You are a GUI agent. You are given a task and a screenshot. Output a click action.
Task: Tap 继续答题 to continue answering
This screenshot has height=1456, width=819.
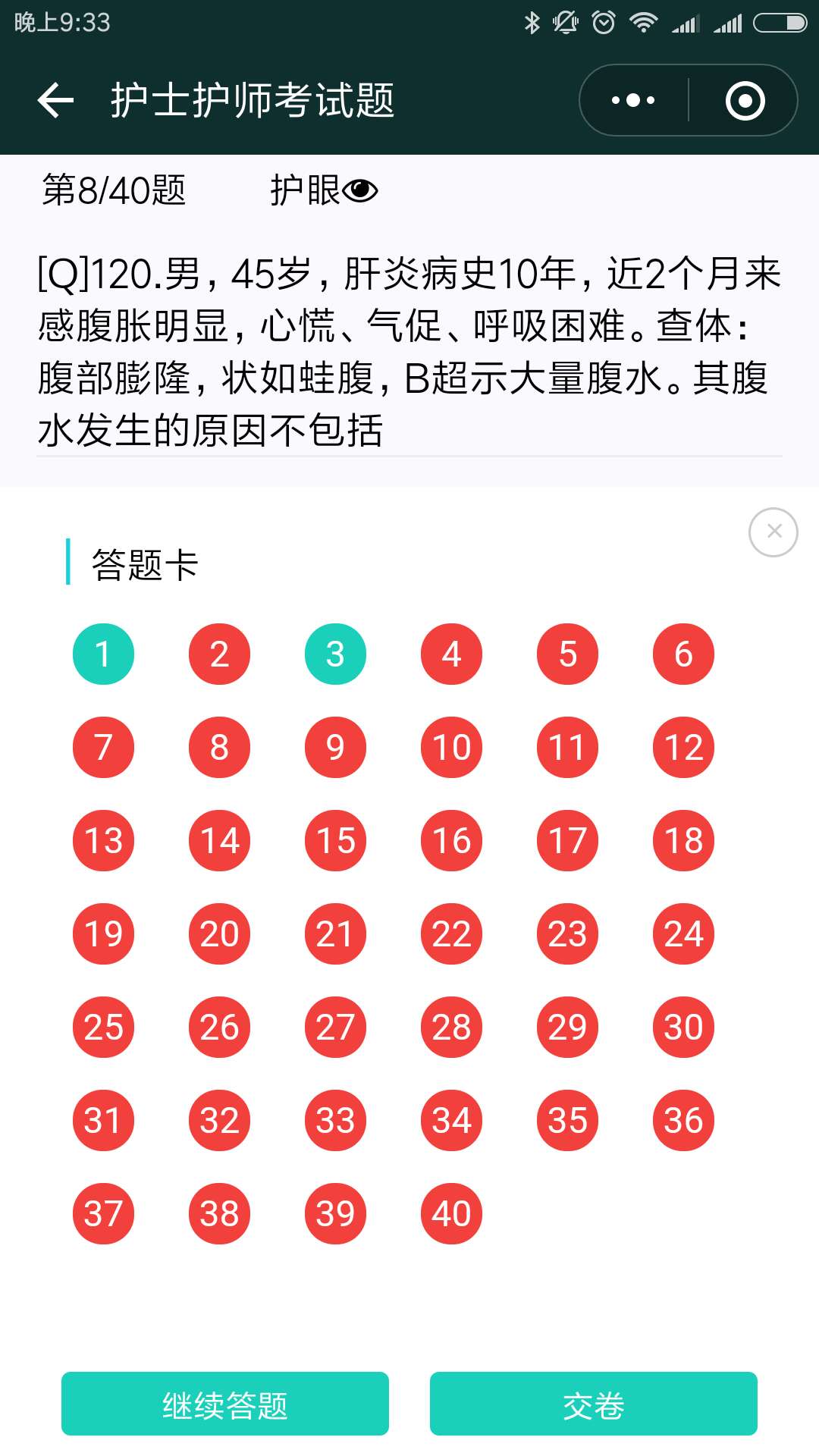pos(225,1404)
